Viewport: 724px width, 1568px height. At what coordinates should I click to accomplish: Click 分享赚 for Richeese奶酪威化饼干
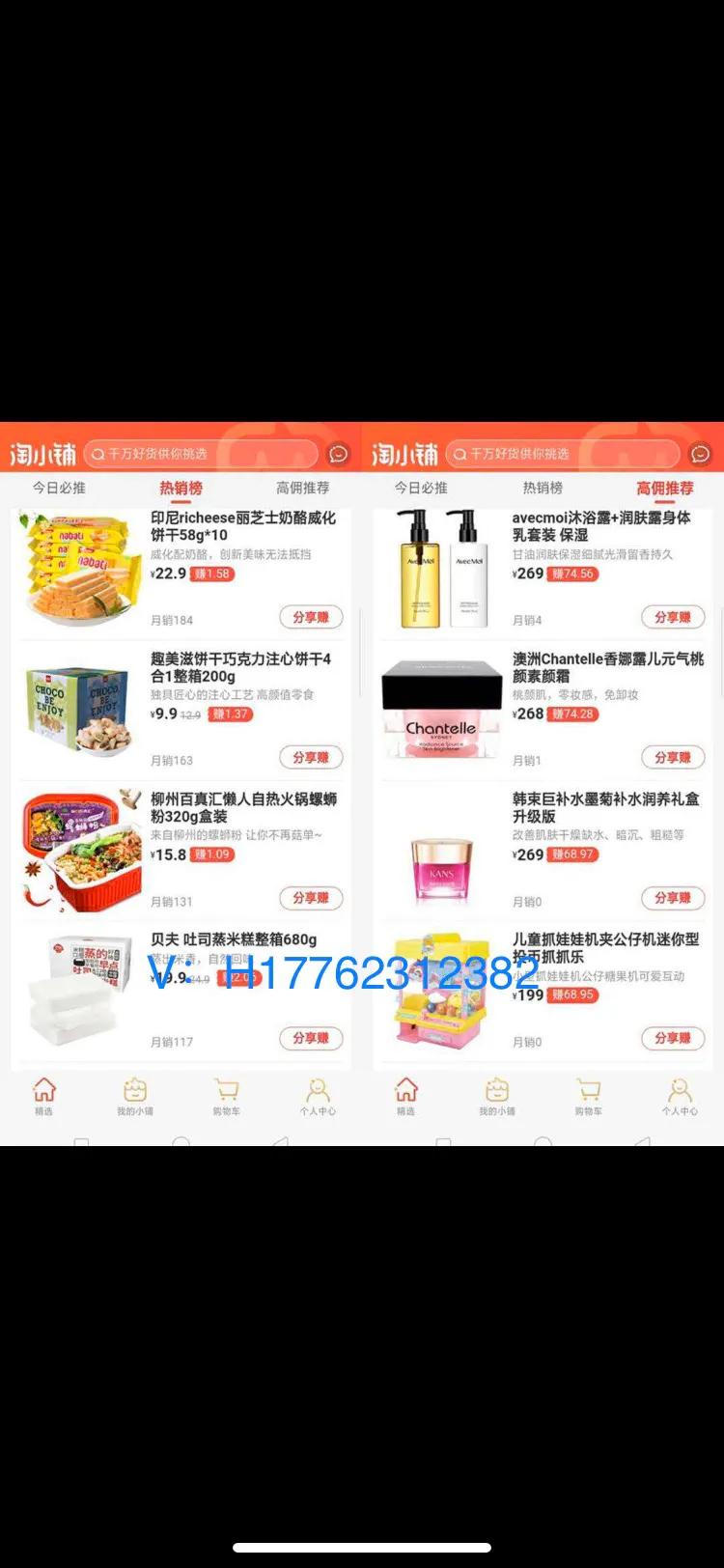tap(312, 617)
